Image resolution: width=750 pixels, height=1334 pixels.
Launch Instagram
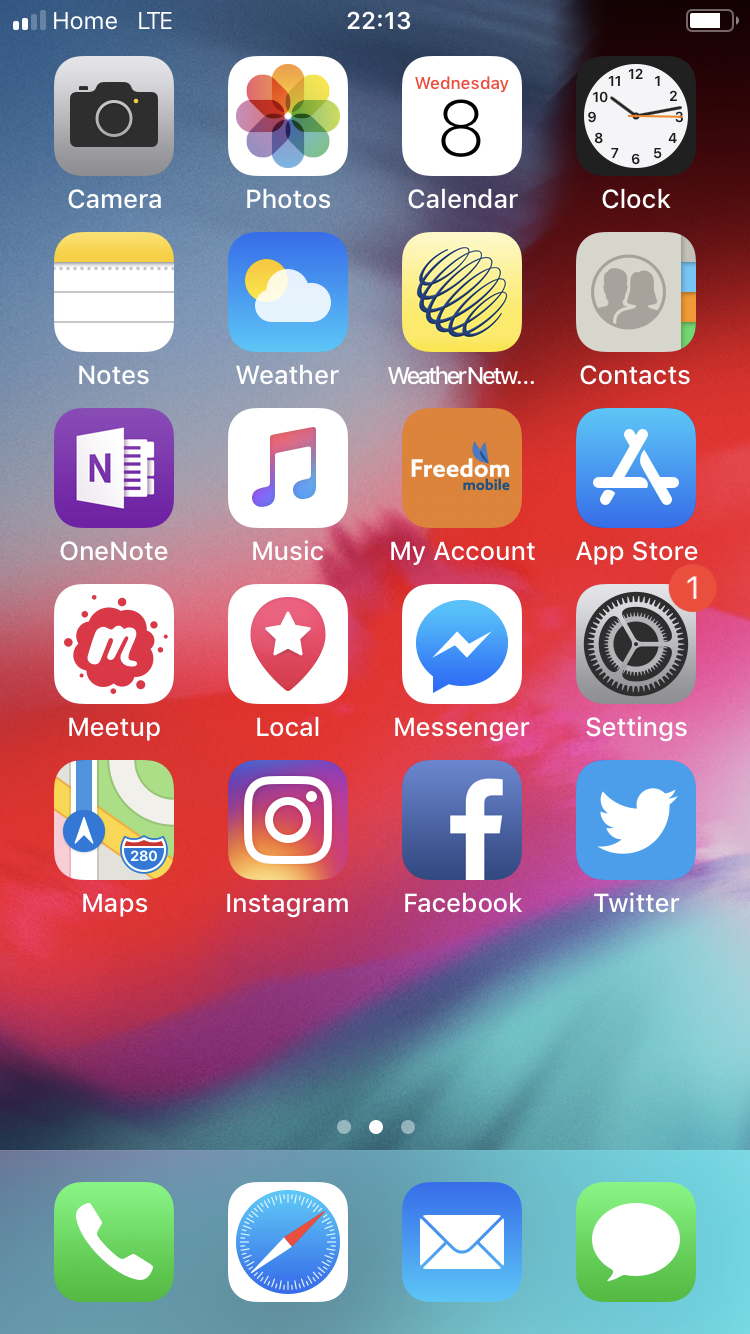click(x=288, y=820)
